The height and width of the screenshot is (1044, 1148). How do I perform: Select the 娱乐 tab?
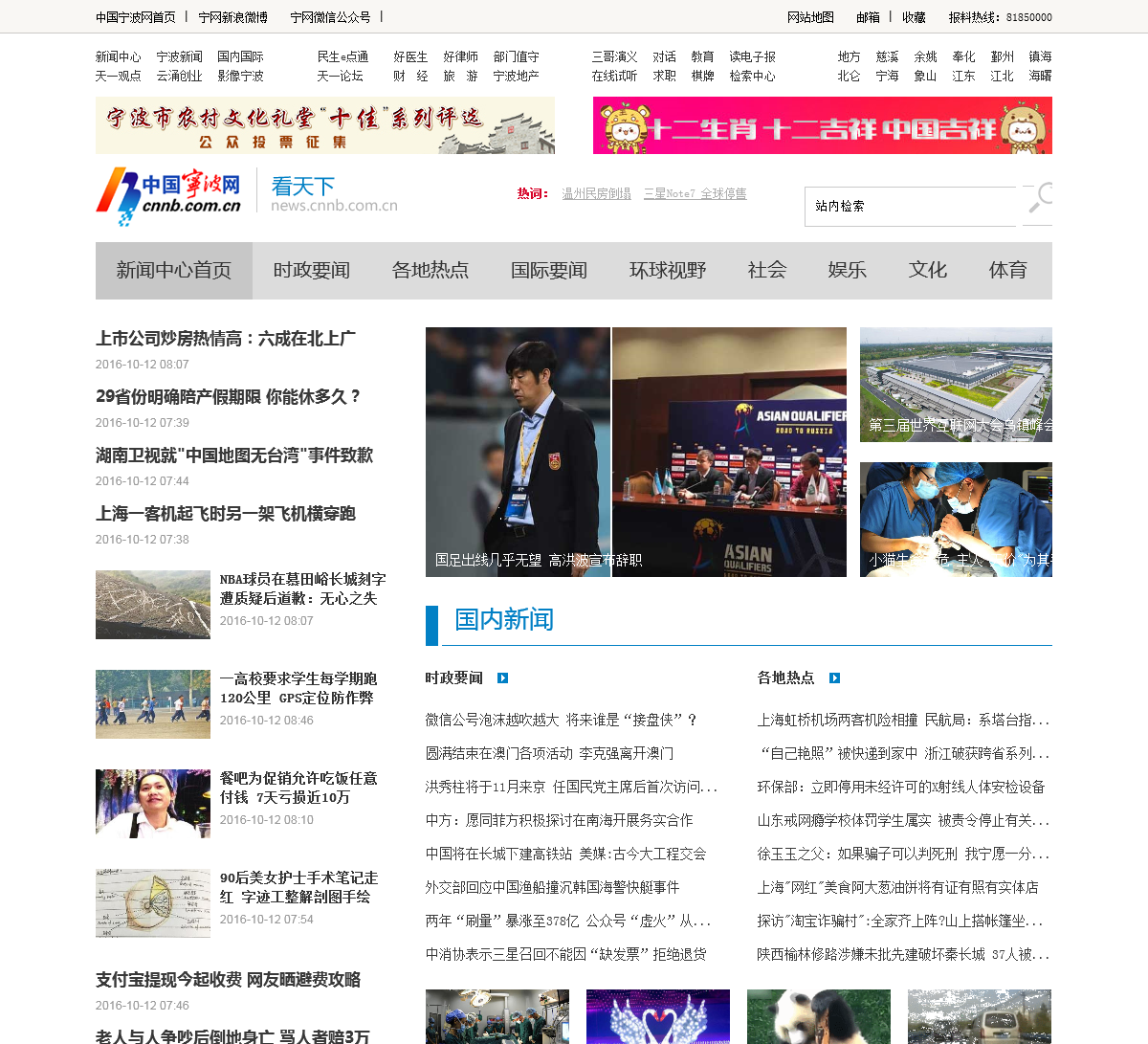coord(847,271)
